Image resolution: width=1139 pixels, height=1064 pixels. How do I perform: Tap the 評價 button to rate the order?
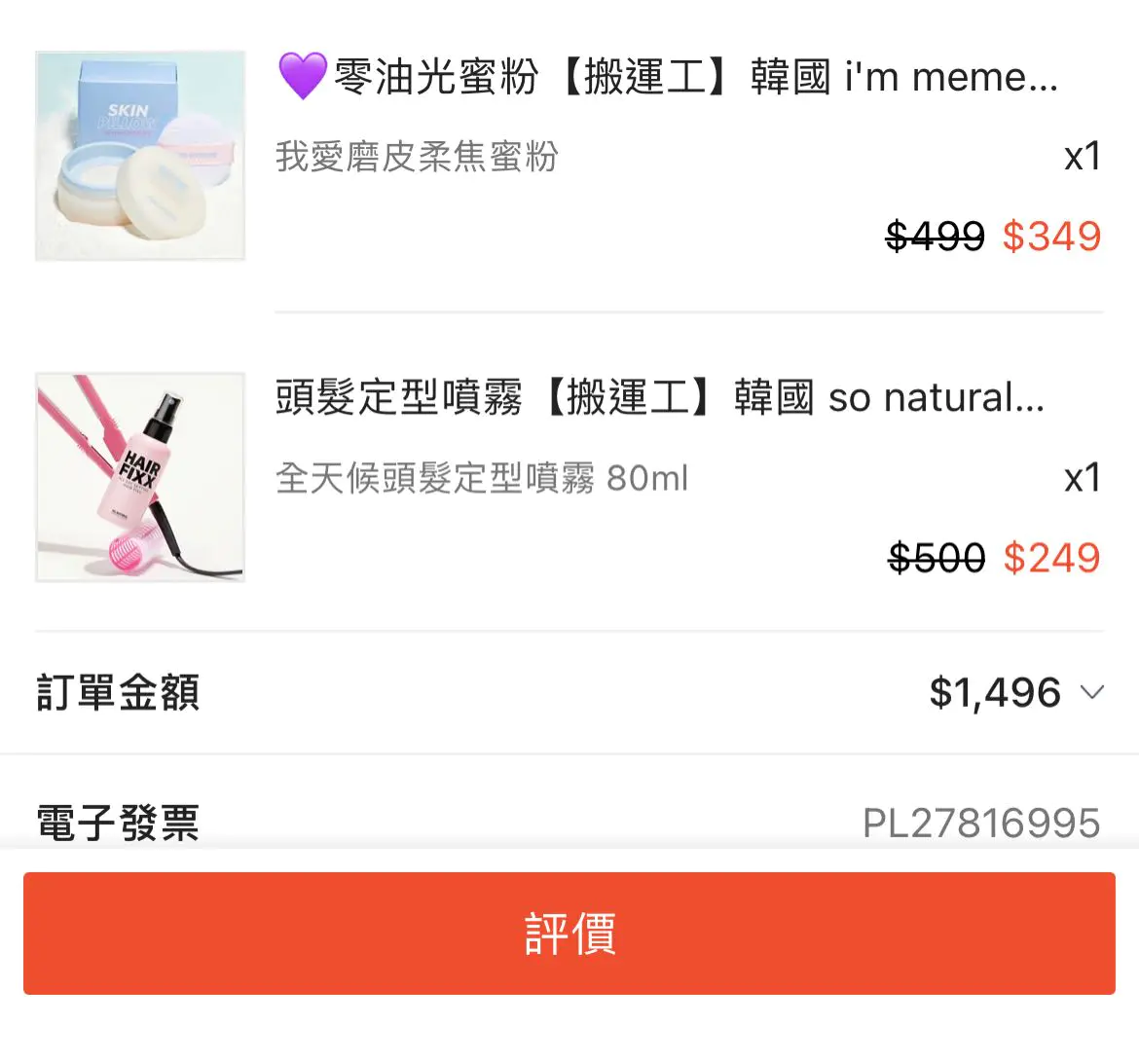pos(569,933)
